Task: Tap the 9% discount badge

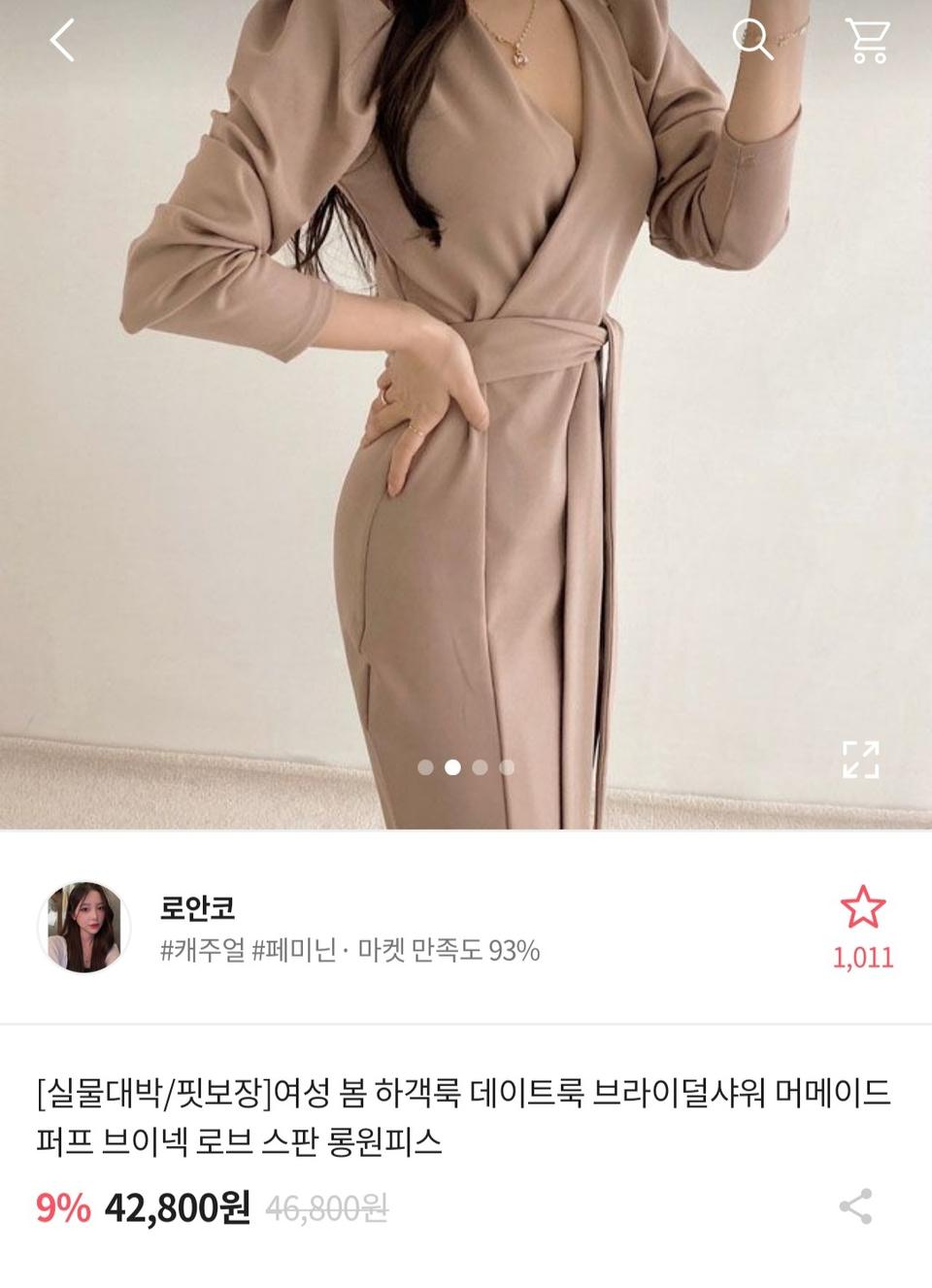Action: click(58, 1204)
